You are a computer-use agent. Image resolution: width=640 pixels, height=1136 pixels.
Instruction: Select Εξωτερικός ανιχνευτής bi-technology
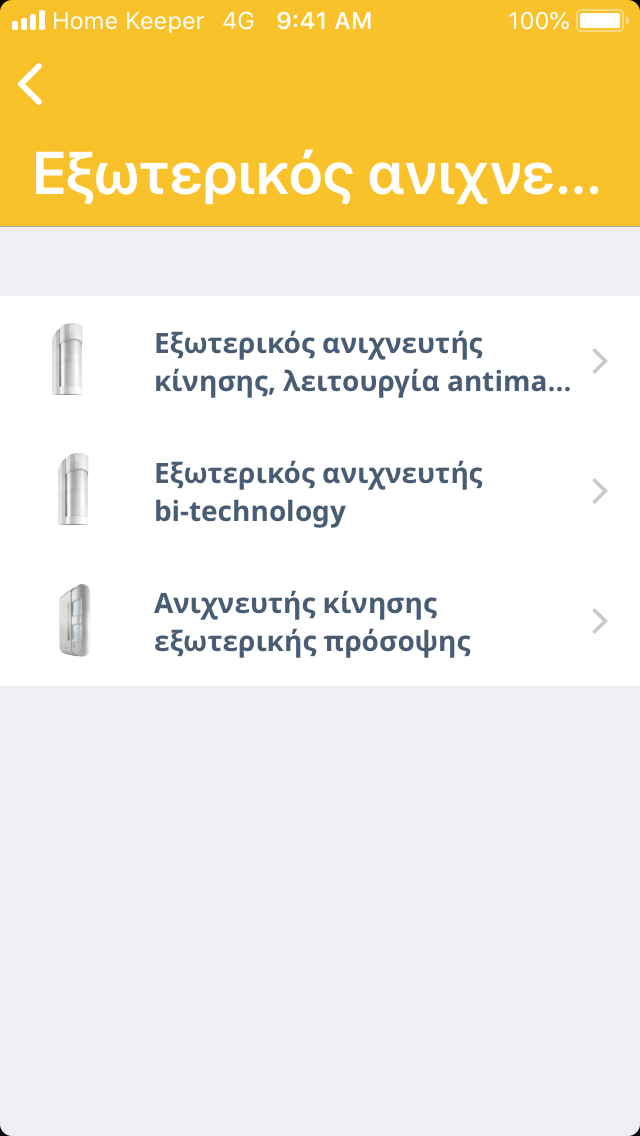point(320,491)
